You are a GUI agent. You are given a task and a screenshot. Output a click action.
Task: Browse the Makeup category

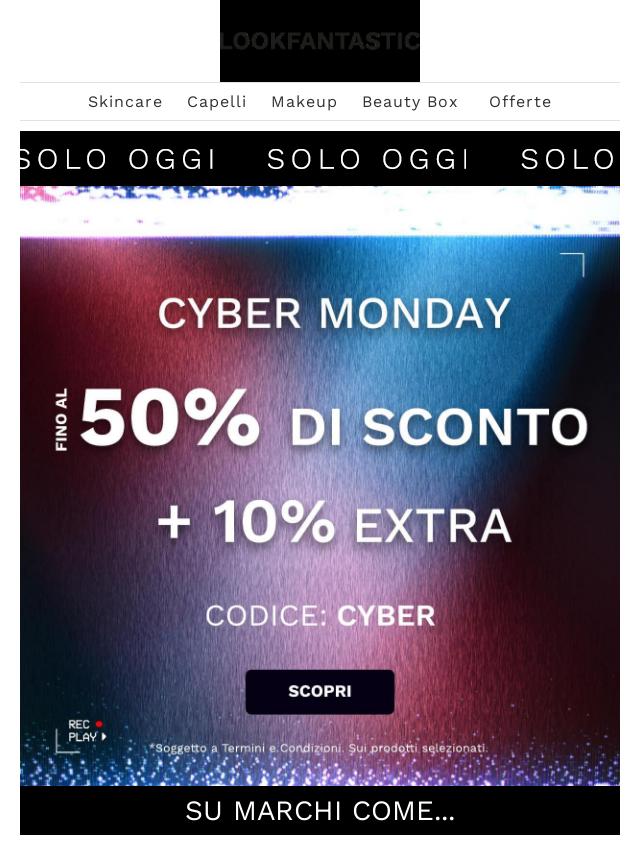(304, 102)
